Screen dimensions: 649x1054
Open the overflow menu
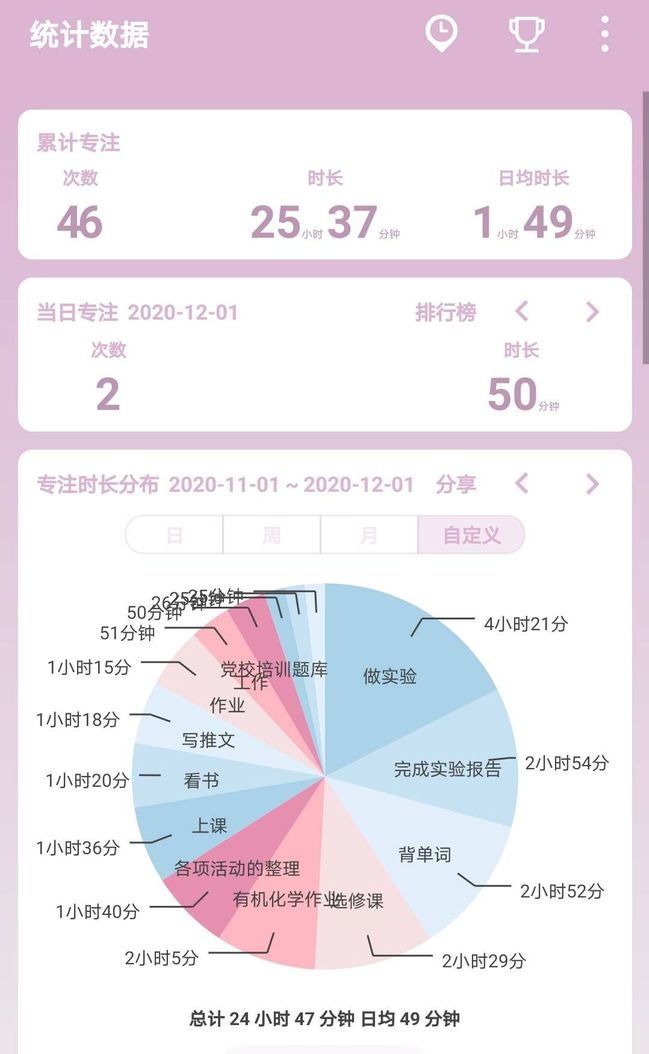pos(604,34)
